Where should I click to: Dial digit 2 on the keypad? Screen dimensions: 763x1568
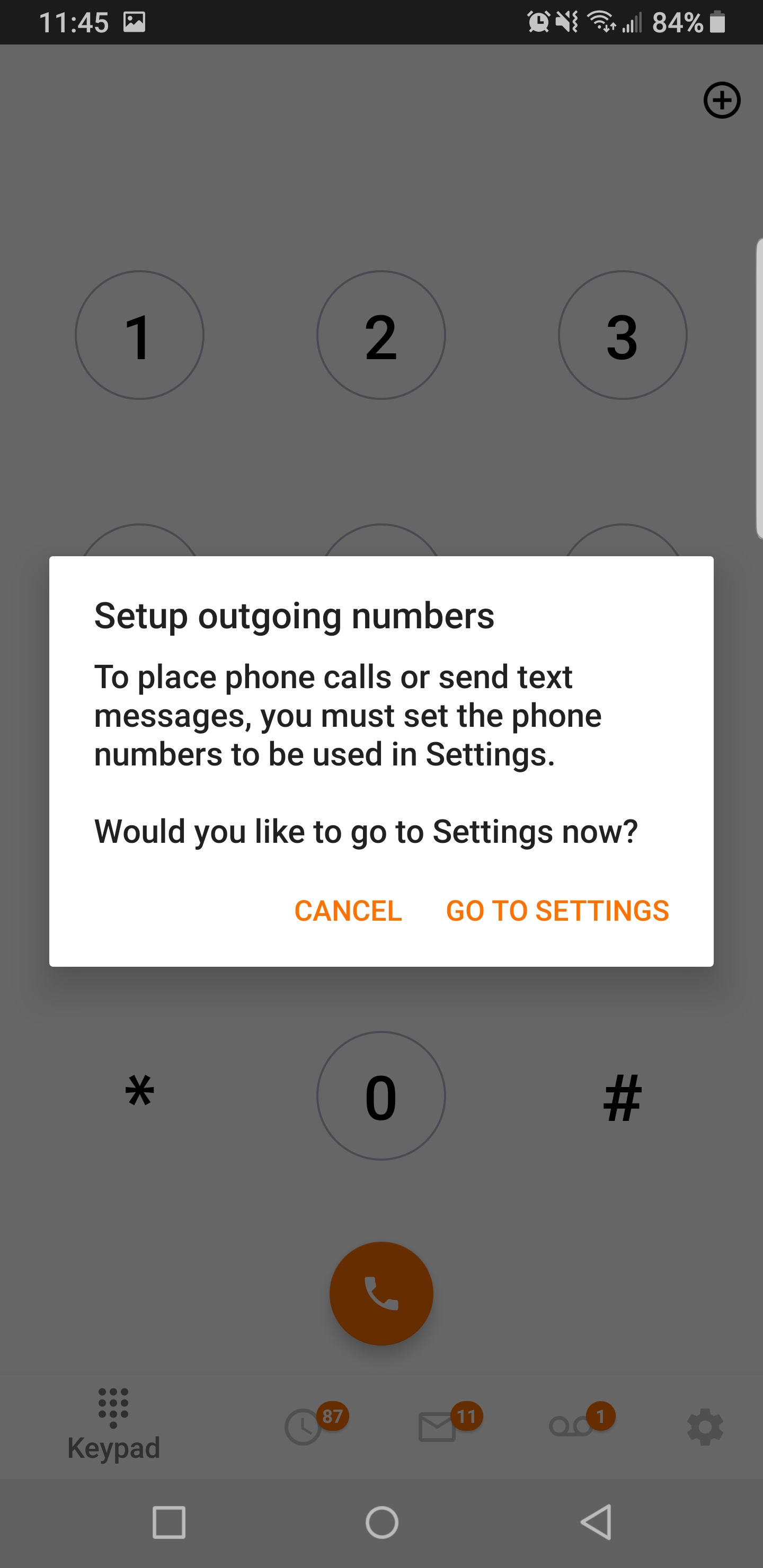(381, 335)
